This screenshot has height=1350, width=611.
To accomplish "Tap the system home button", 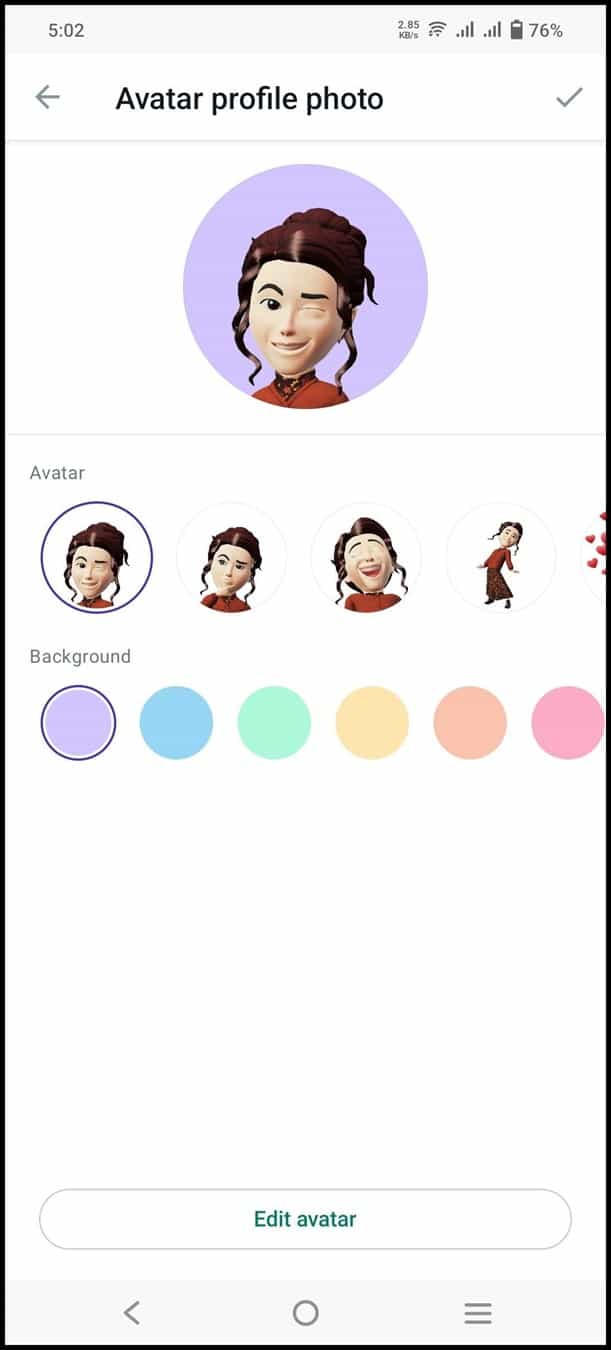I will tap(305, 1313).
